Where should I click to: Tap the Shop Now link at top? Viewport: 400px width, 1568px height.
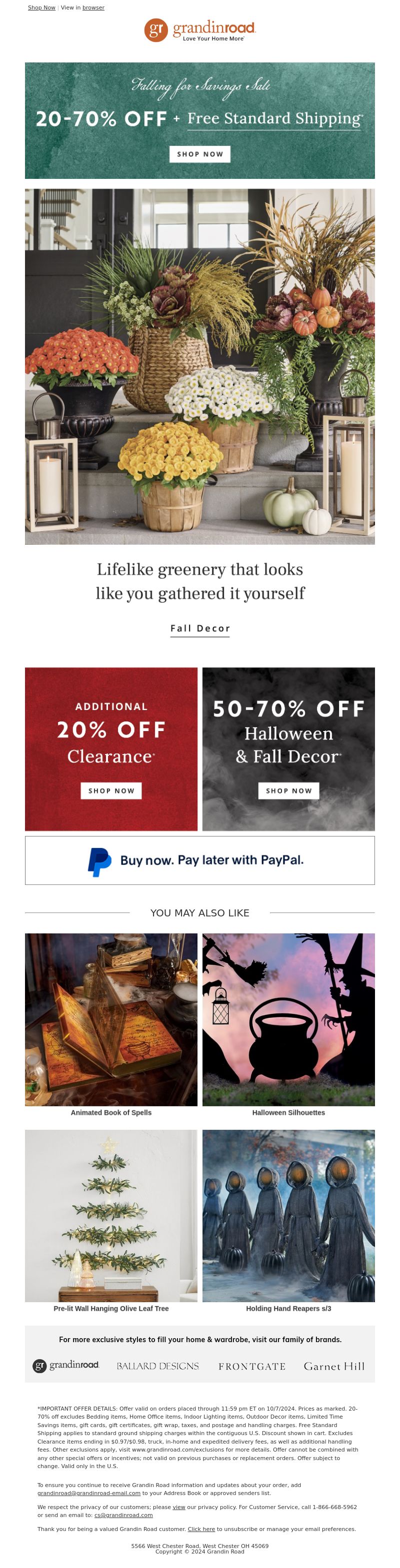tap(41, 8)
